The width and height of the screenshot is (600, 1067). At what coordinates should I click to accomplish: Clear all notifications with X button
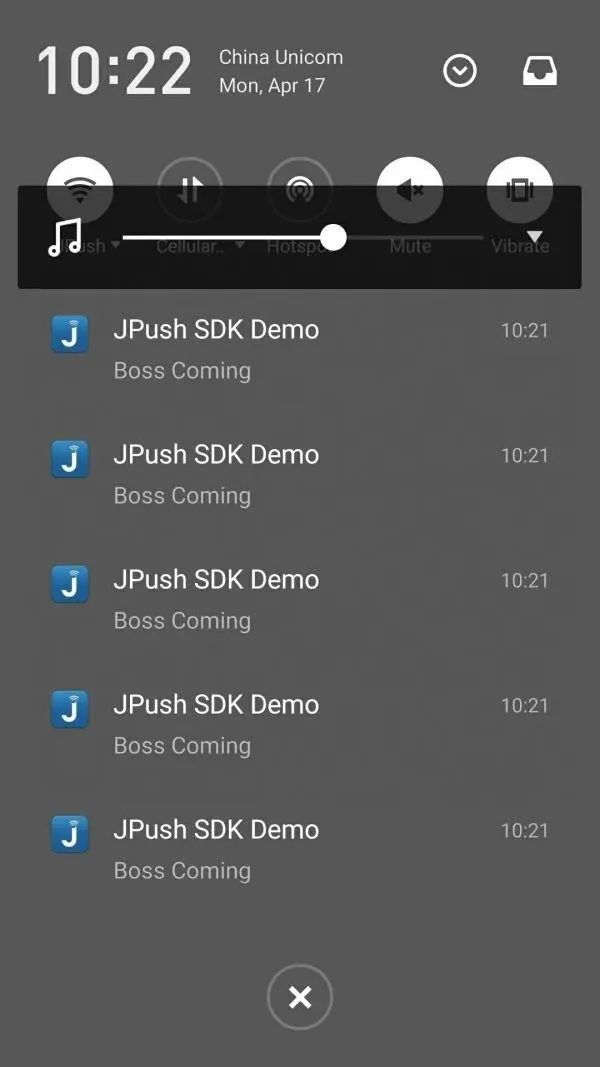point(300,997)
